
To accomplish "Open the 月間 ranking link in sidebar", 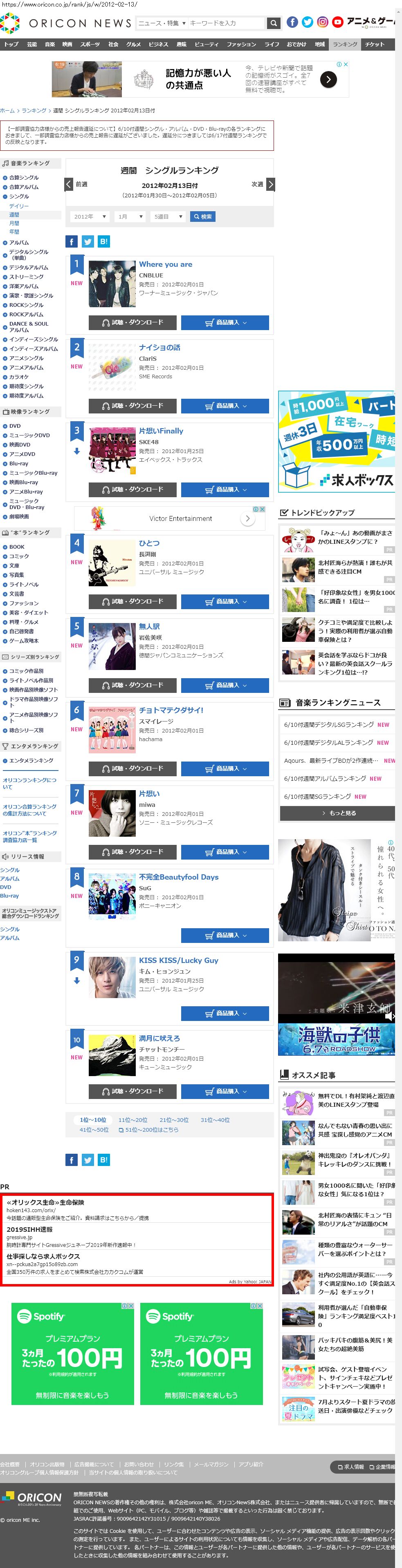I will point(14,223).
